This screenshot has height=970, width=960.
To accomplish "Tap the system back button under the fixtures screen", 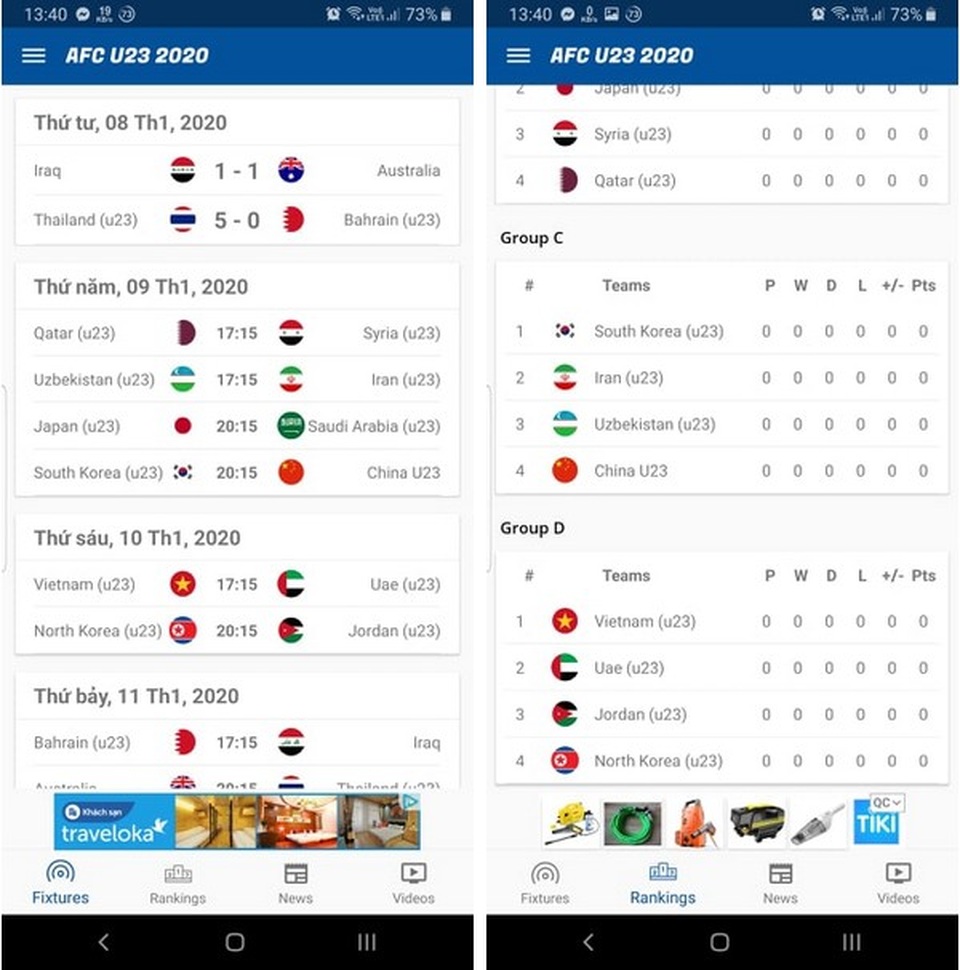I will point(102,942).
